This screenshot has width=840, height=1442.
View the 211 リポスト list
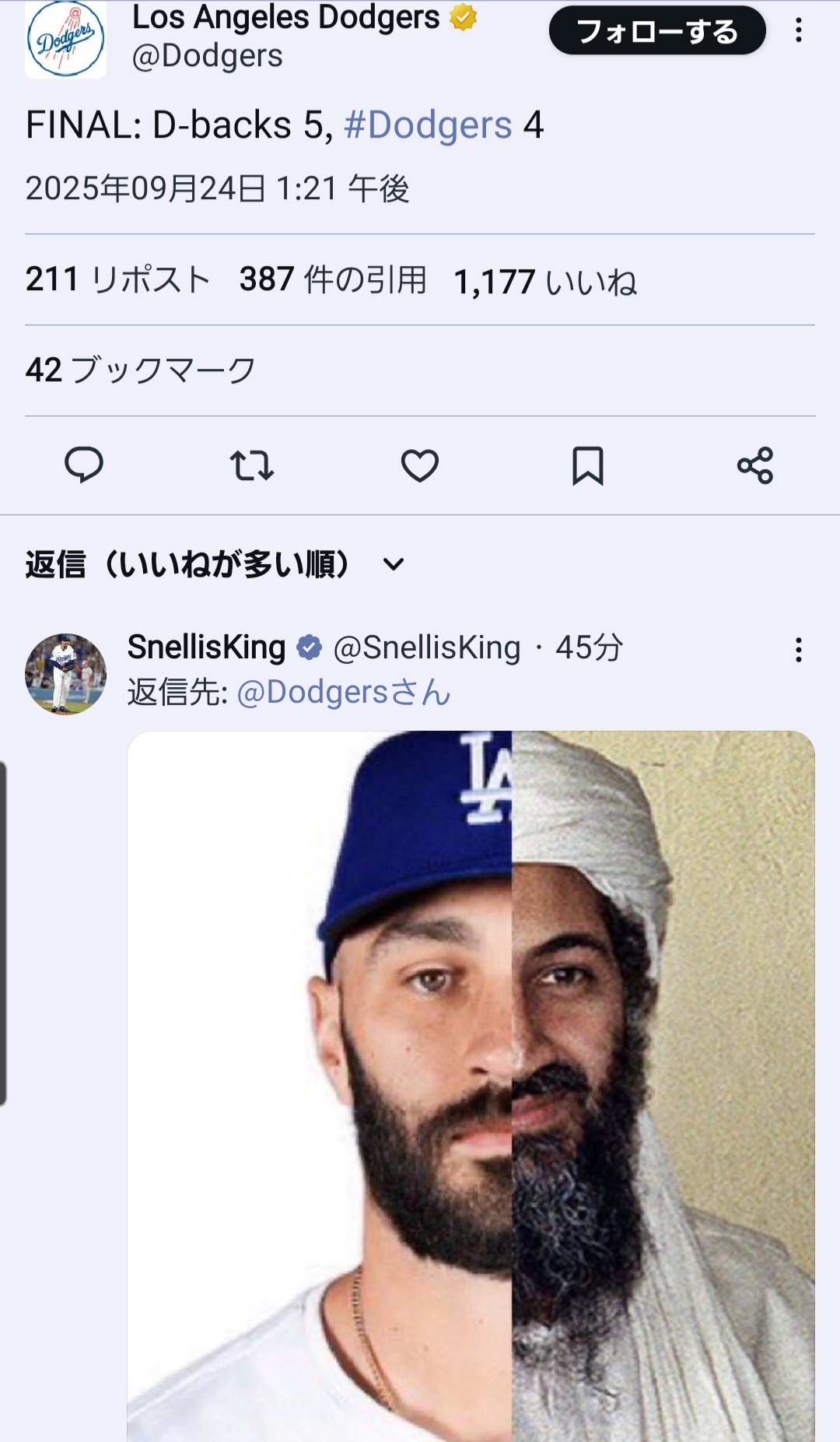pos(117,279)
